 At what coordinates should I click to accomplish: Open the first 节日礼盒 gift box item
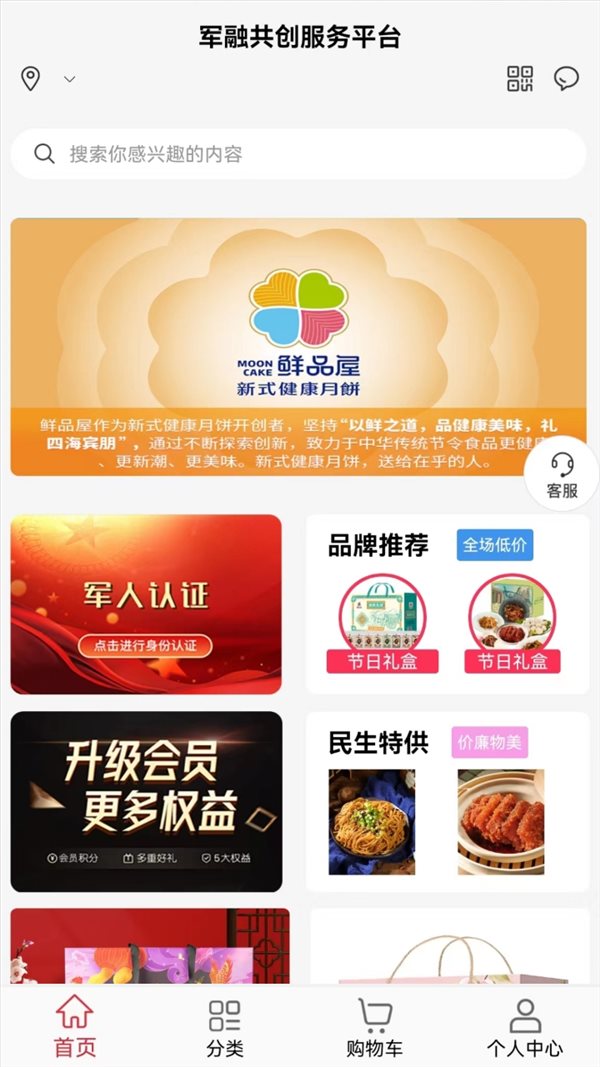382,623
